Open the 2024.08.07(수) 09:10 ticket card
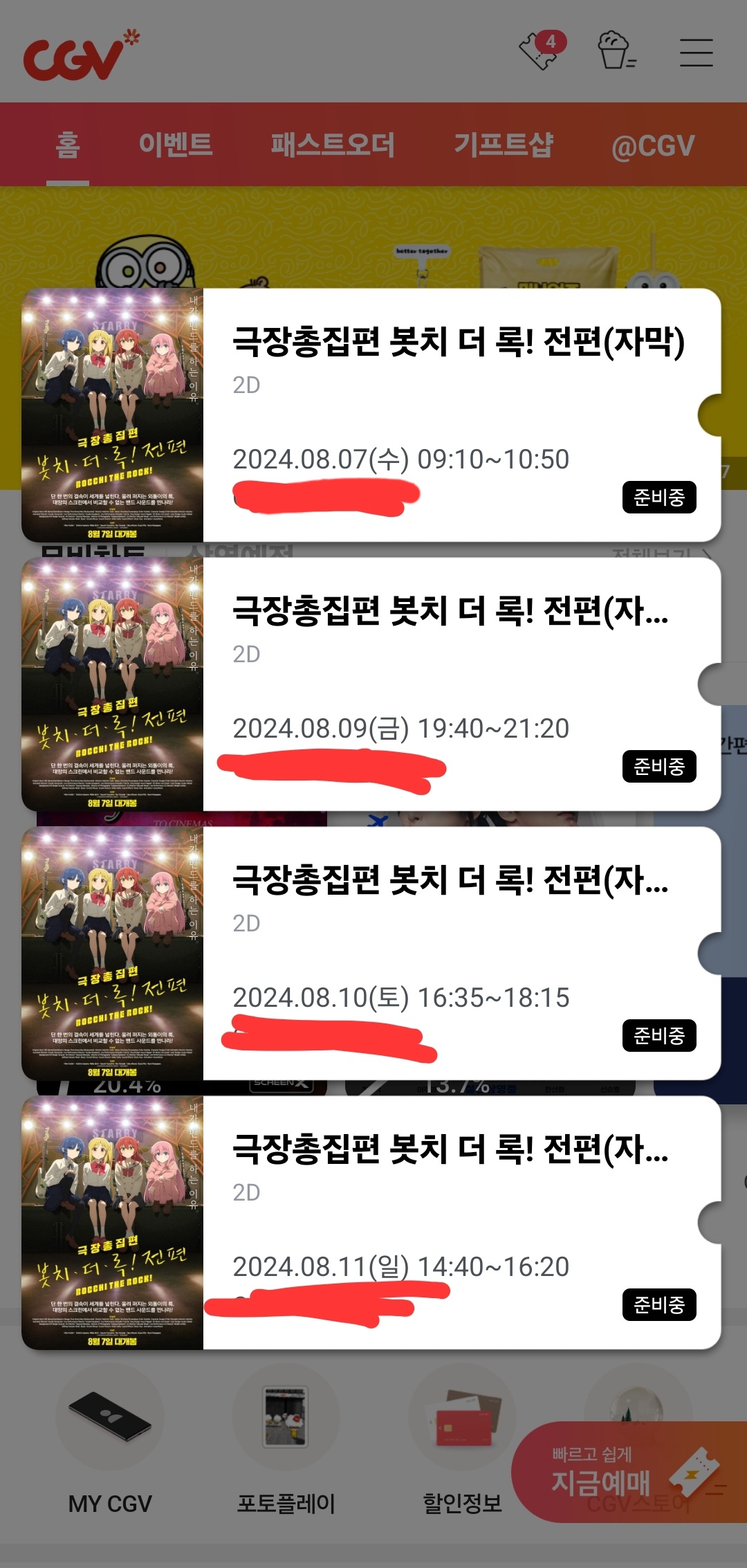Image resolution: width=747 pixels, height=1568 pixels. tap(371, 415)
